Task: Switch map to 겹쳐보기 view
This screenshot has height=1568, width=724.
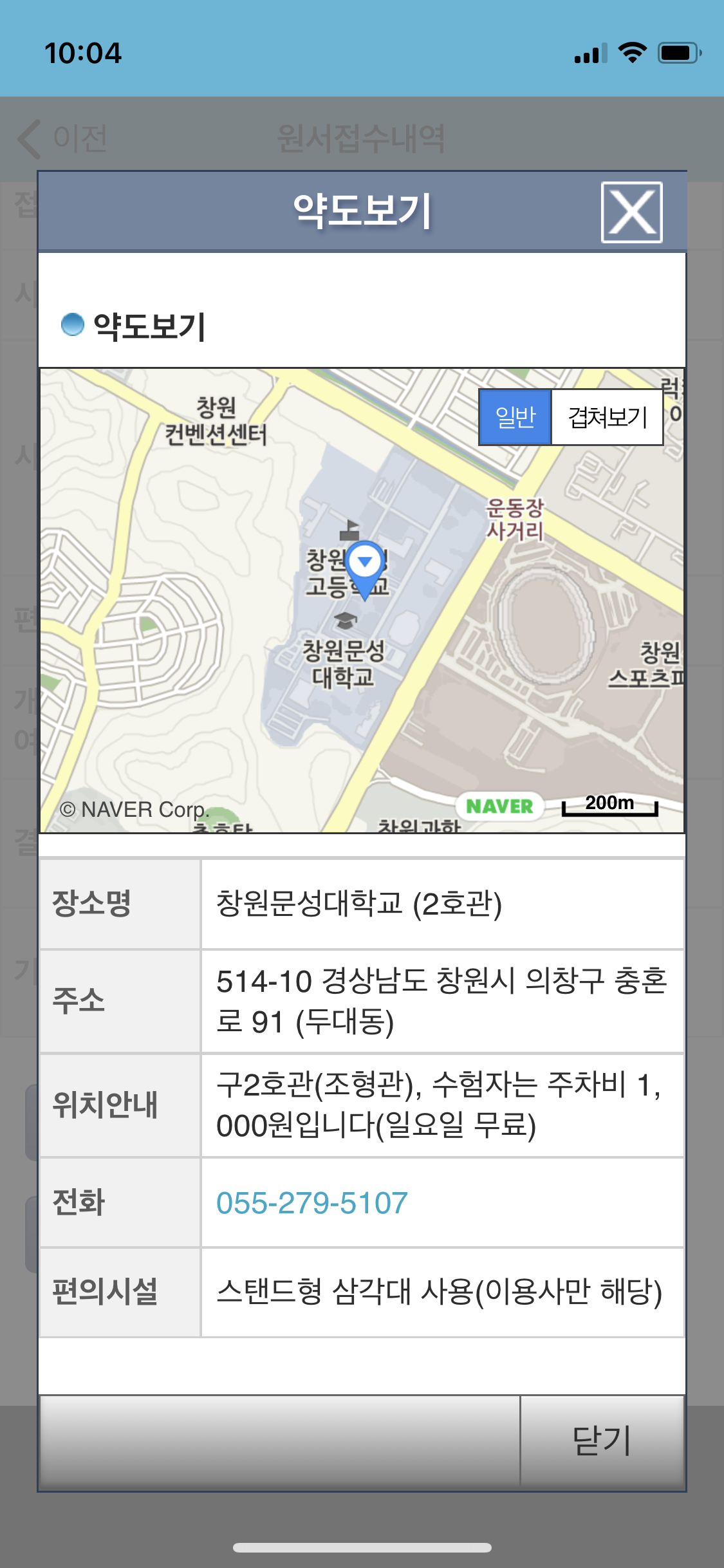Action: [x=607, y=417]
